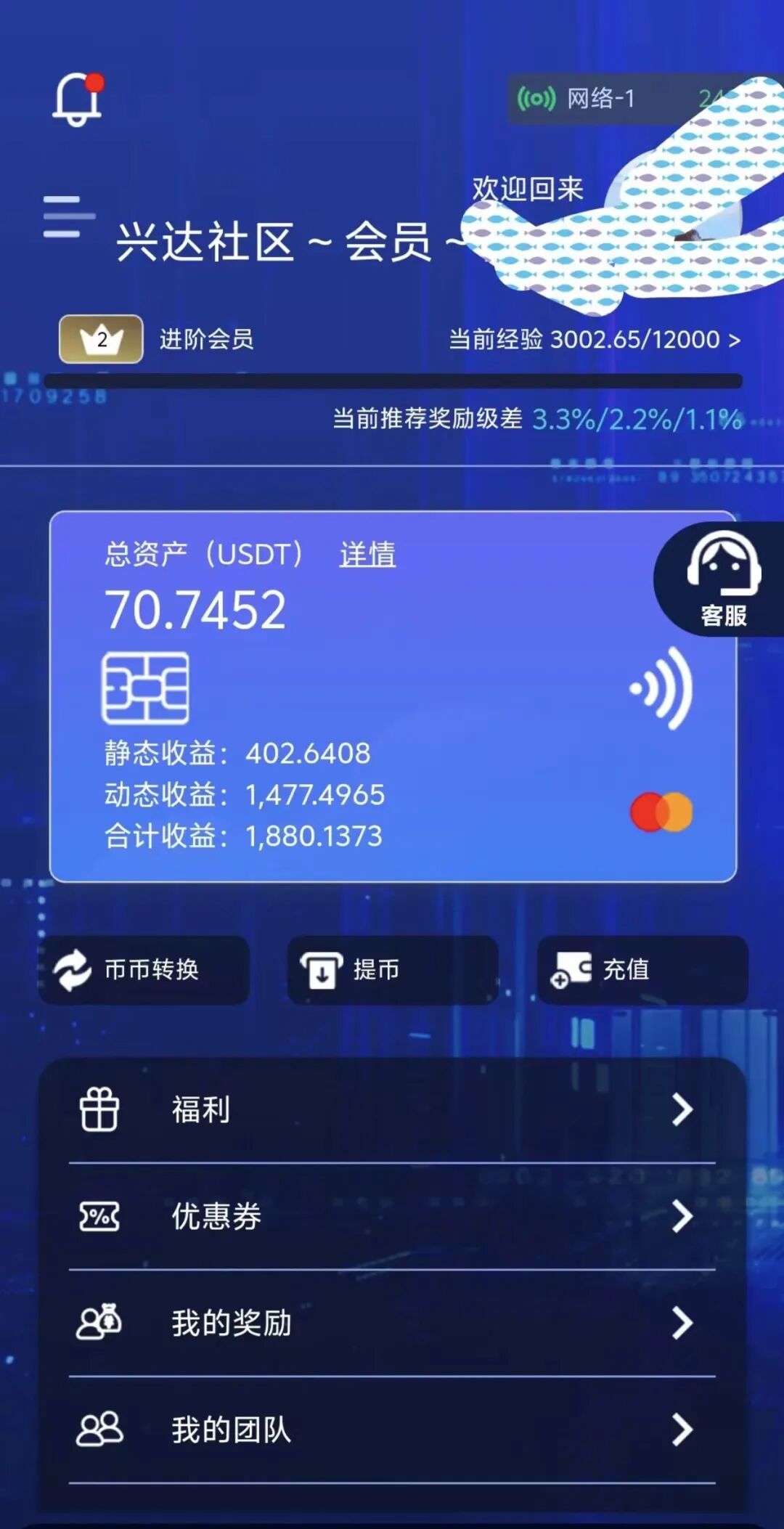Viewport: 784px width, 1529px height.
Task: Open the 优惠券 coupons row
Action: pos(392,1216)
